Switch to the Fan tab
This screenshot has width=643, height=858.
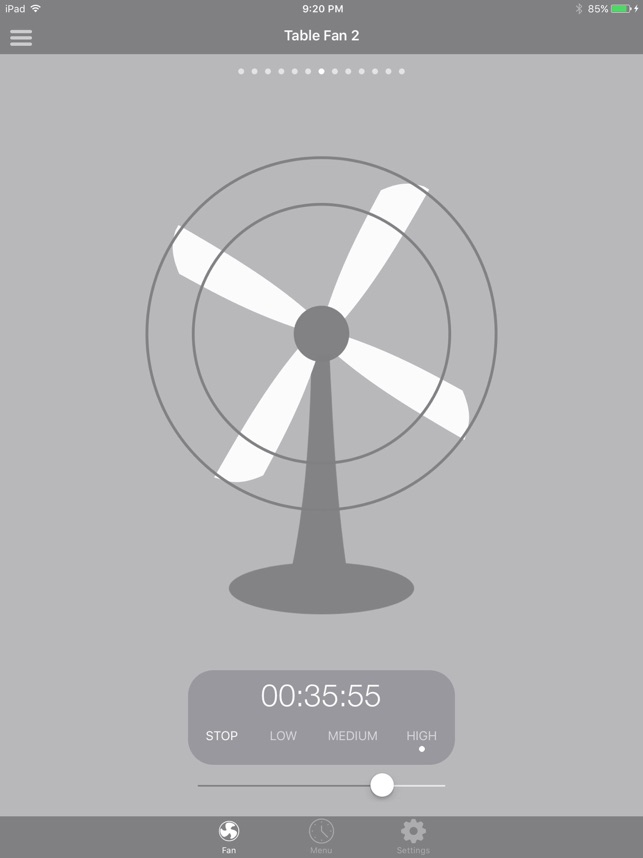(229, 836)
